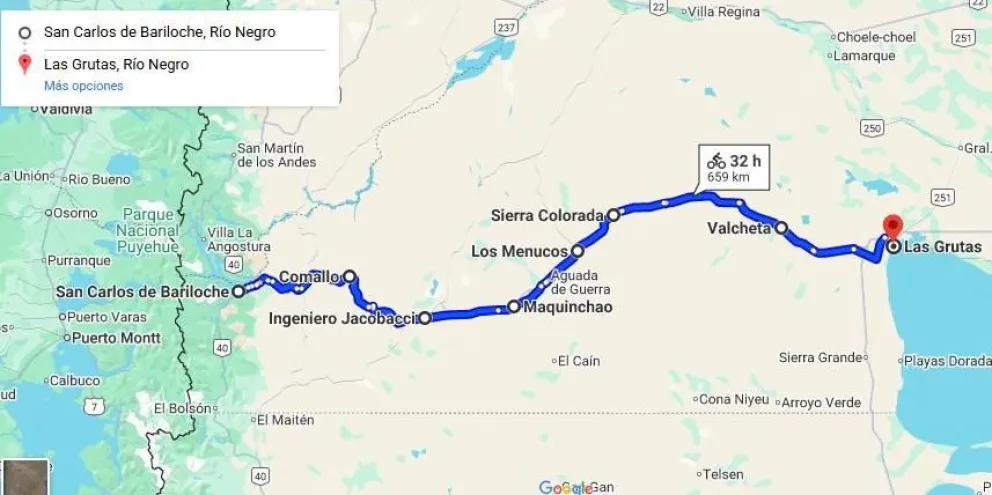
Task: Open the Más opciones link
Action: click(83, 86)
